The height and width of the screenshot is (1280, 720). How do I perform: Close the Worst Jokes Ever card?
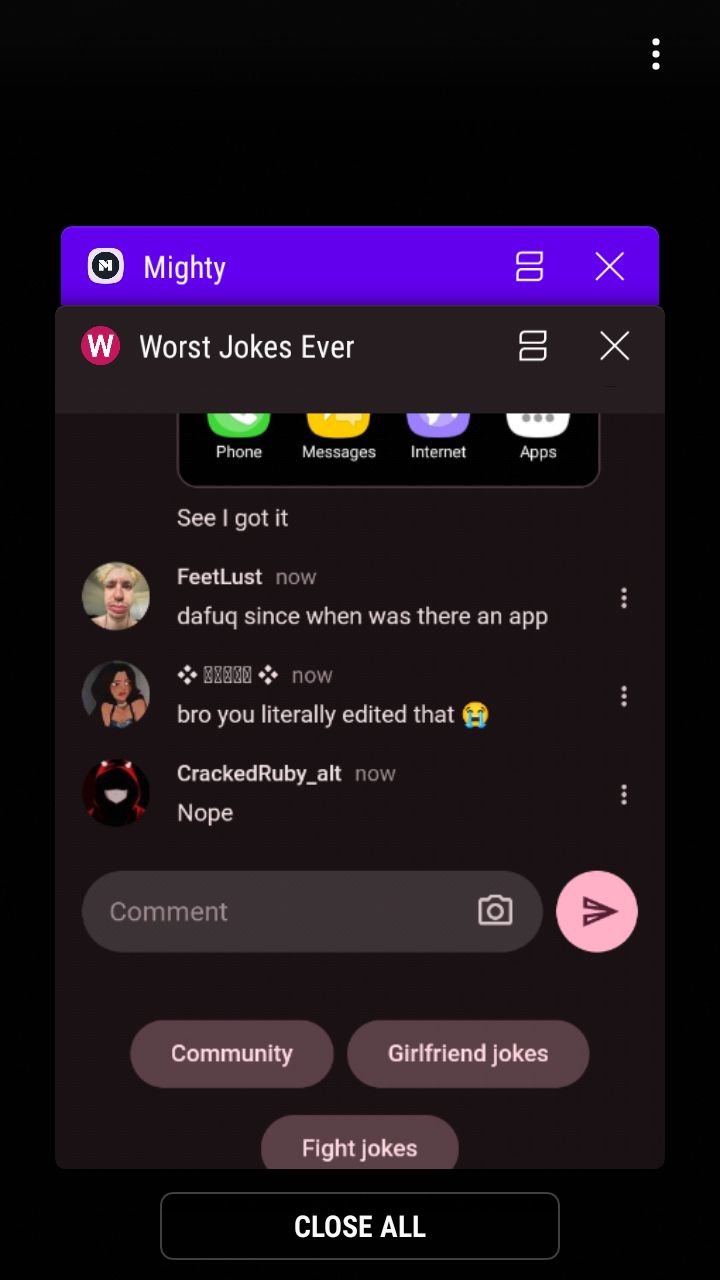pyautogui.click(x=614, y=346)
